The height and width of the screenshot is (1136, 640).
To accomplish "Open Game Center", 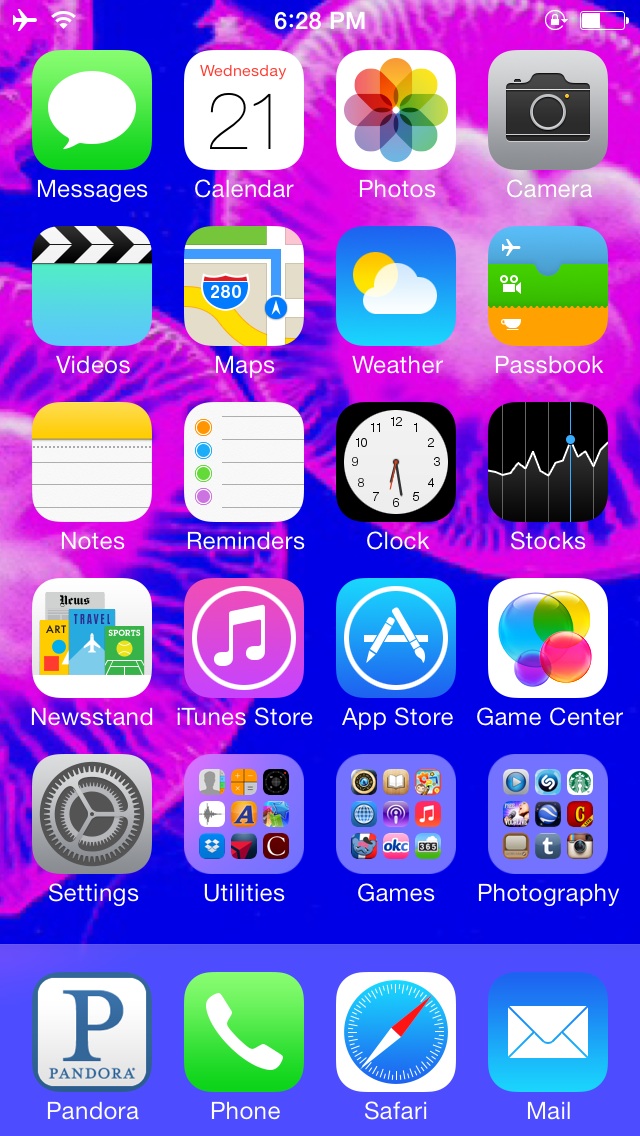I will coord(548,638).
